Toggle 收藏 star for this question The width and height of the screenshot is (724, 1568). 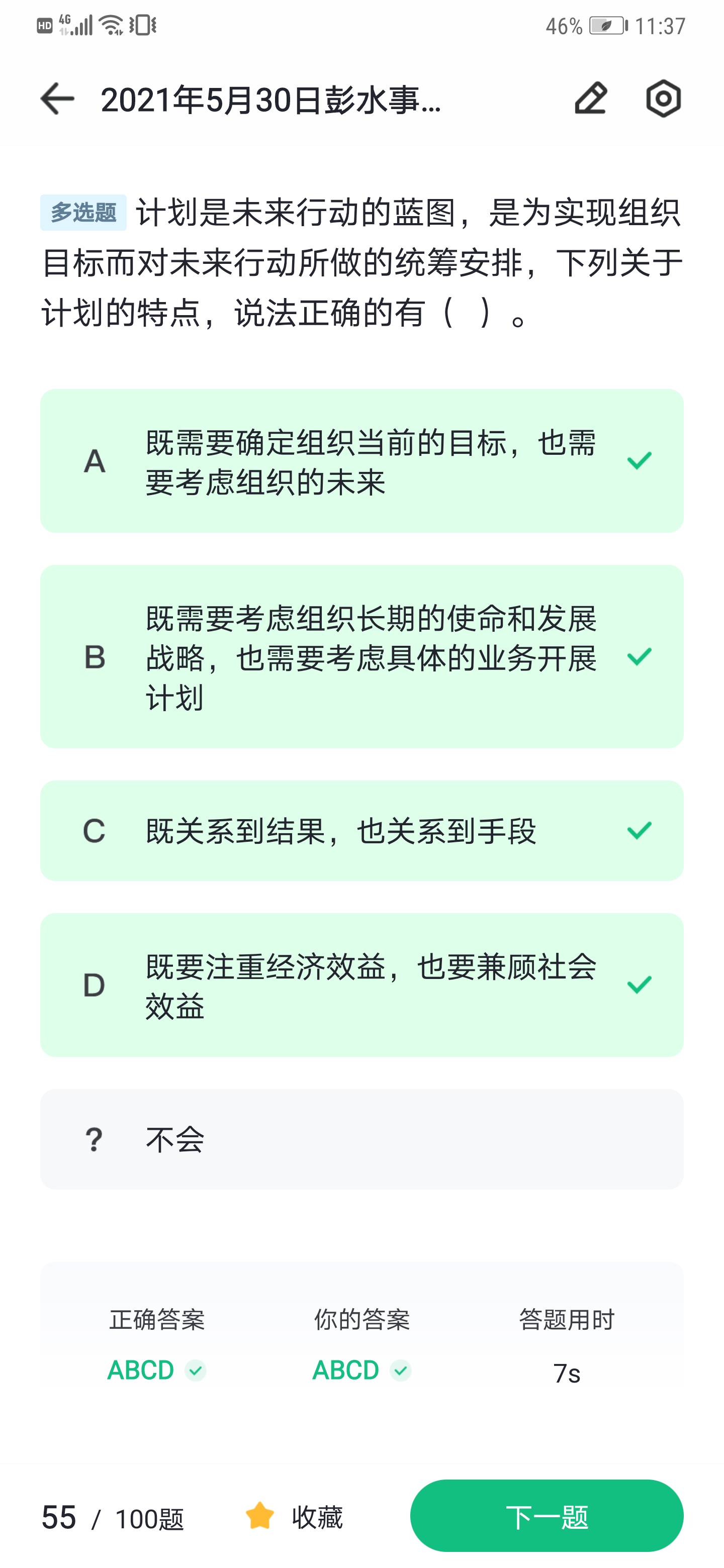[x=294, y=1516]
